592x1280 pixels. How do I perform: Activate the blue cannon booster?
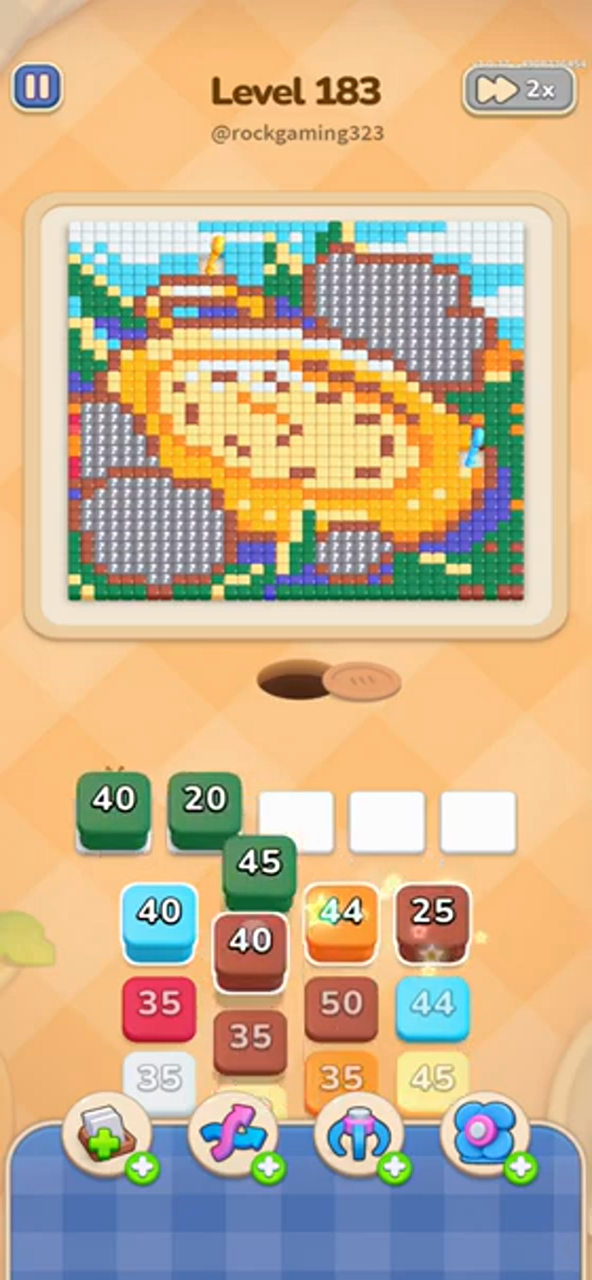coord(487,1137)
